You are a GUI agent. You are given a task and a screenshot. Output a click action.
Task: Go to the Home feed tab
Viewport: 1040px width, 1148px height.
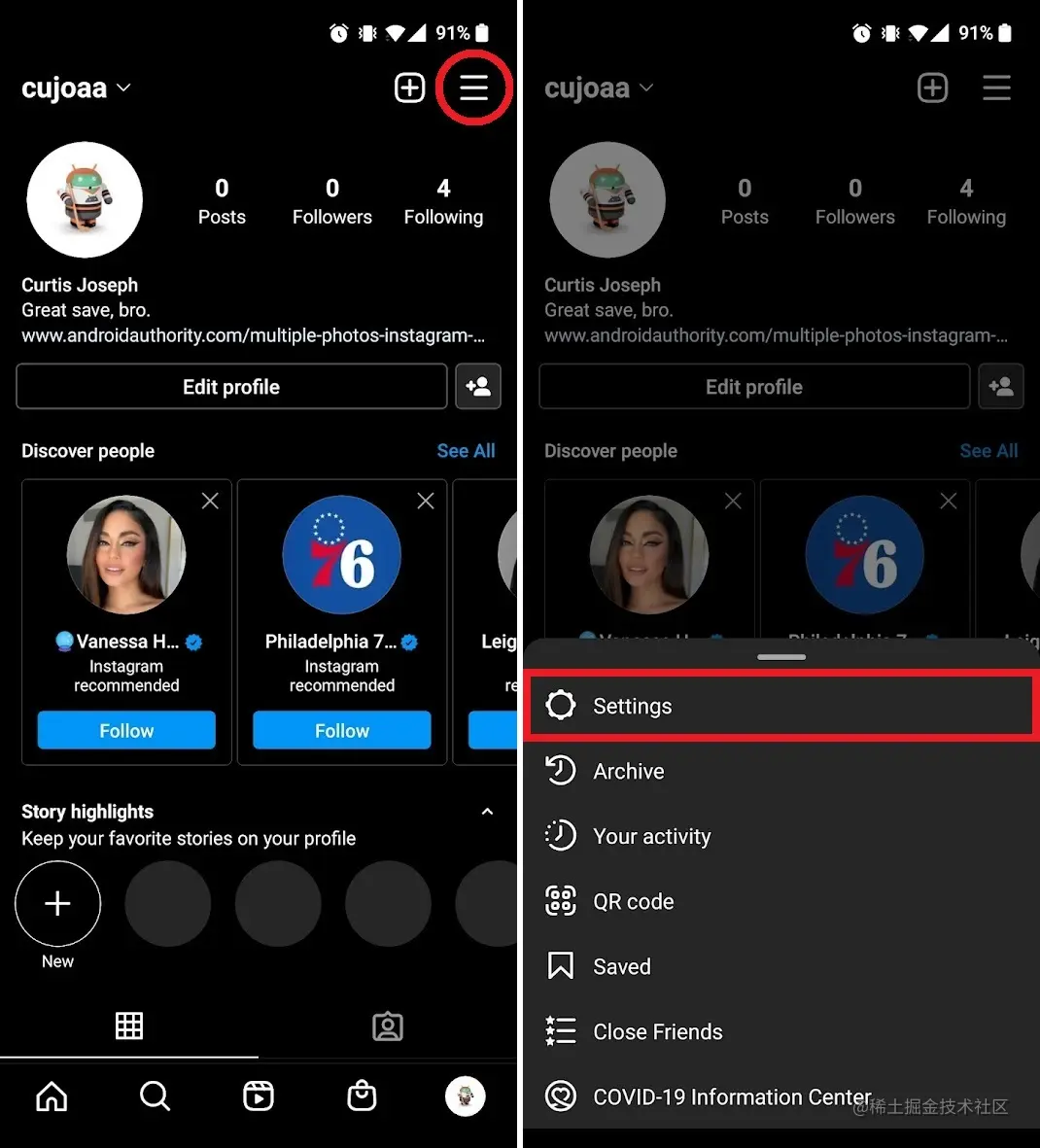tap(52, 1096)
